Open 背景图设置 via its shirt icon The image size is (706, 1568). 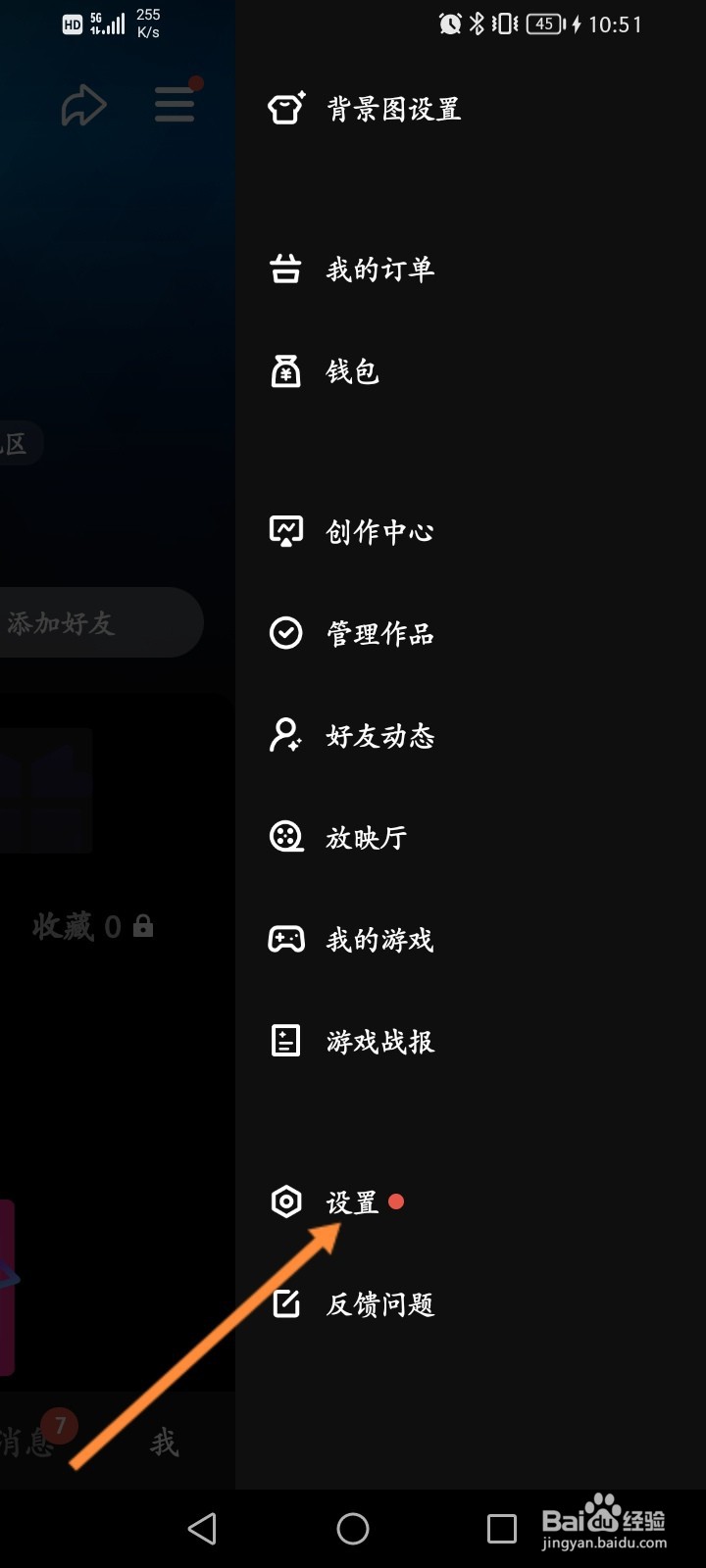coord(285,109)
